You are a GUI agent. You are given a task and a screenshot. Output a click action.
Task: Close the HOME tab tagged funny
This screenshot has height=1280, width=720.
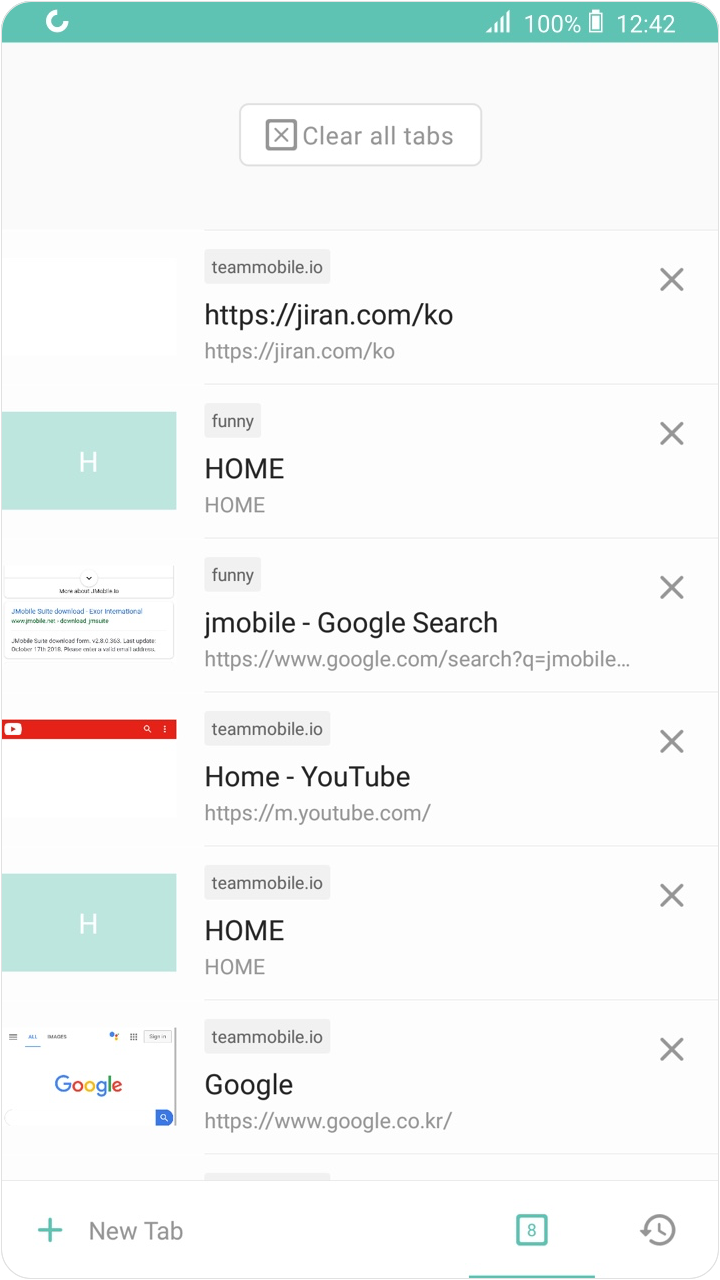[672, 434]
